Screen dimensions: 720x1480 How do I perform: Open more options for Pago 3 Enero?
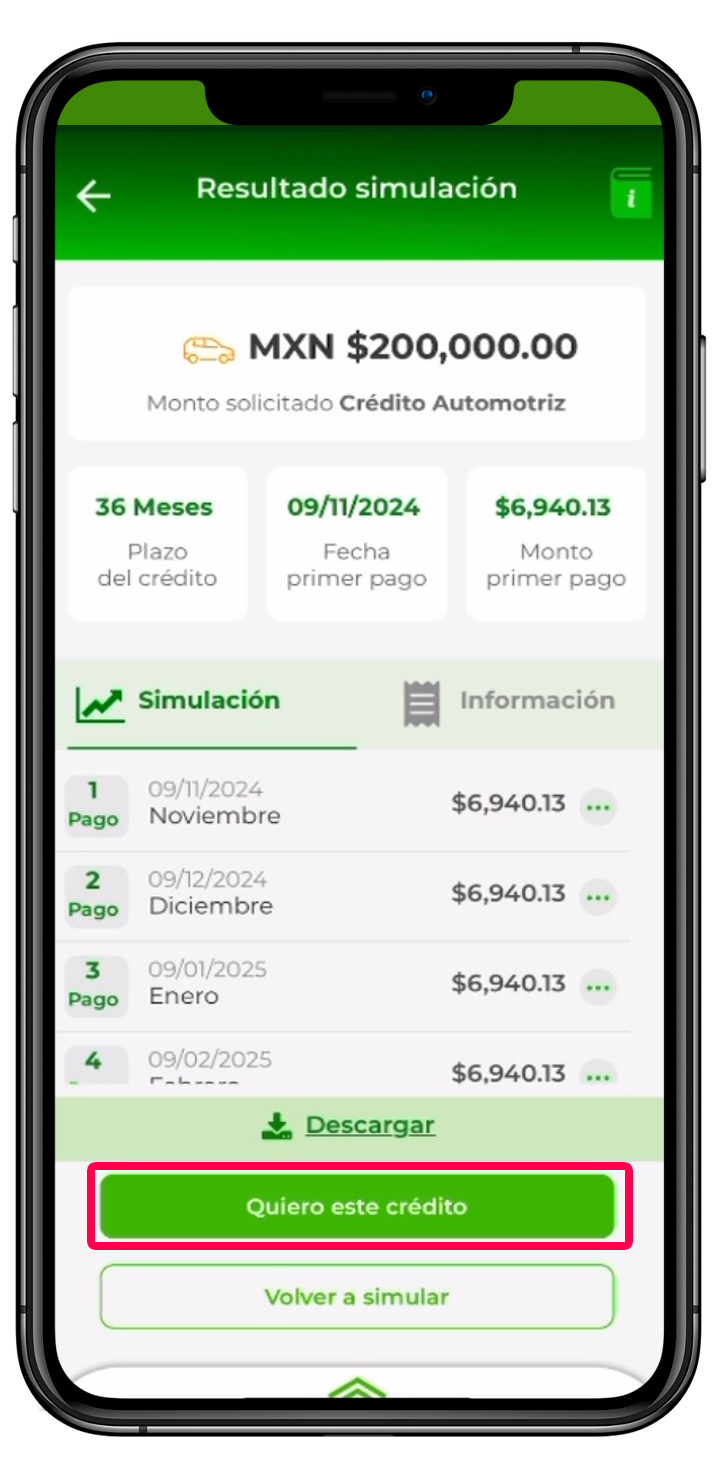click(x=598, y=986)
